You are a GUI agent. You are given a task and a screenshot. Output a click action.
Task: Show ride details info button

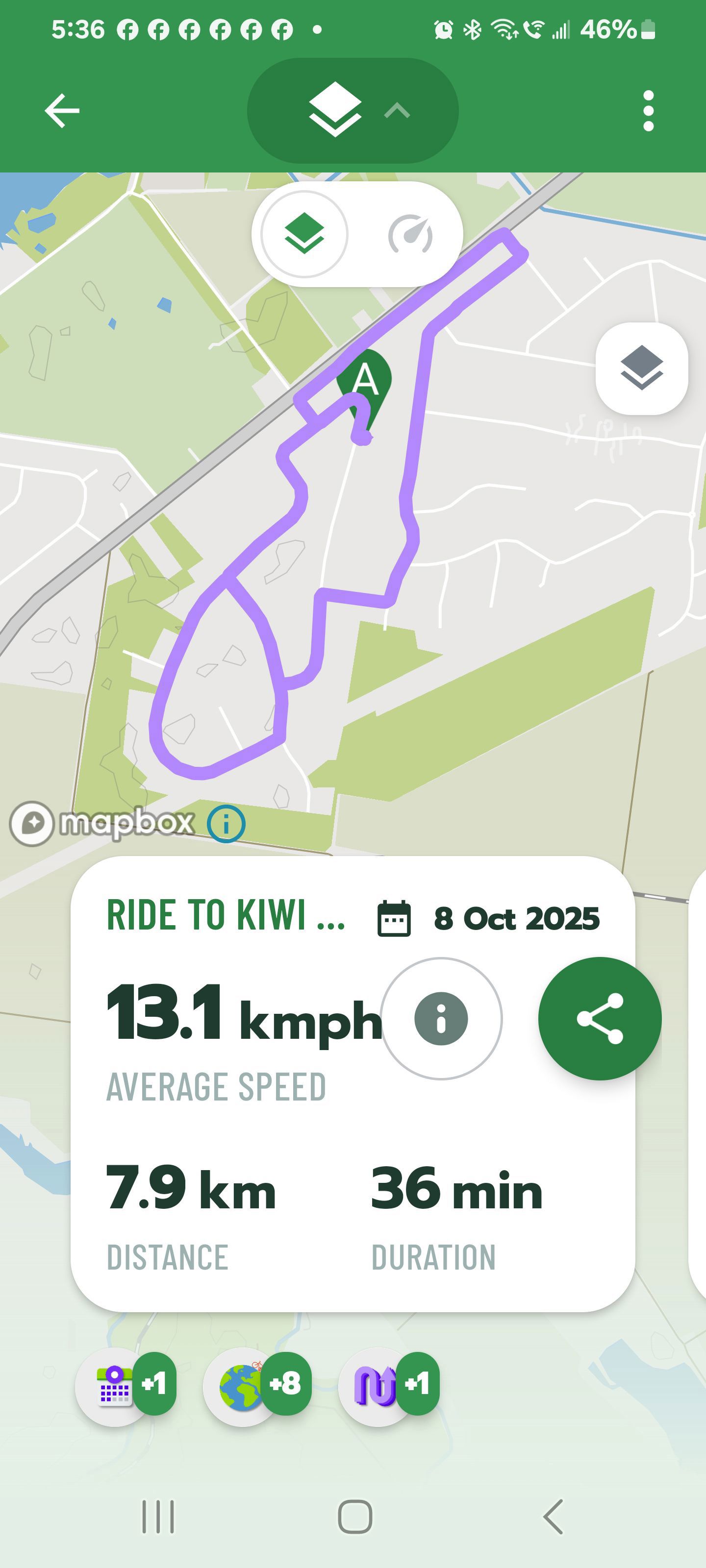coord(441,1018)
